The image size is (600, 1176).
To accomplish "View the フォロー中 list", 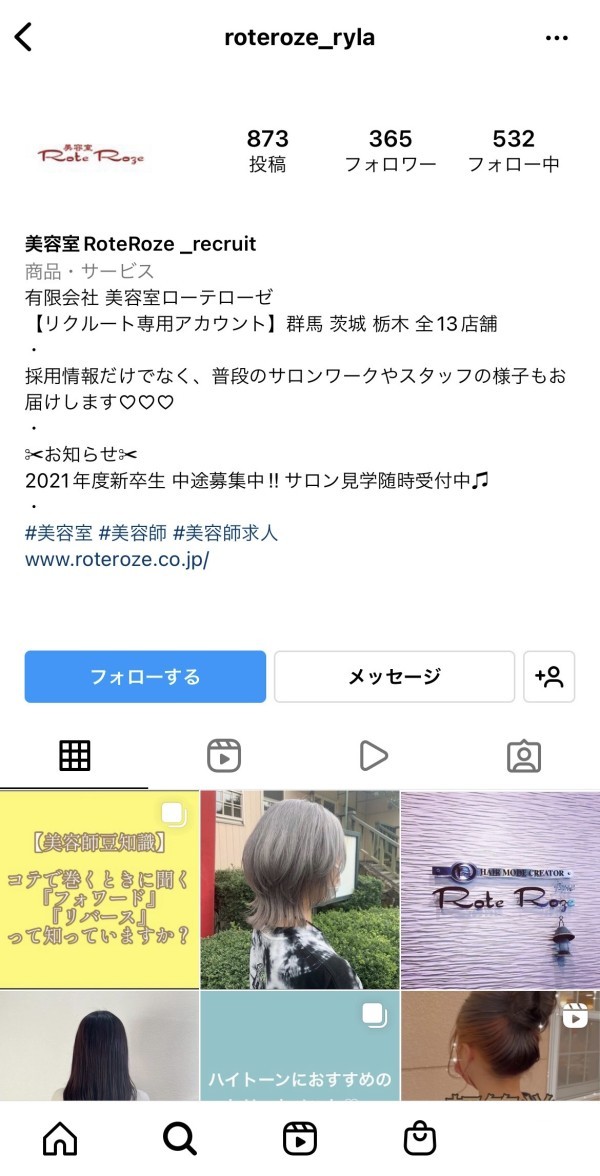I will click(x=513, y=151).
